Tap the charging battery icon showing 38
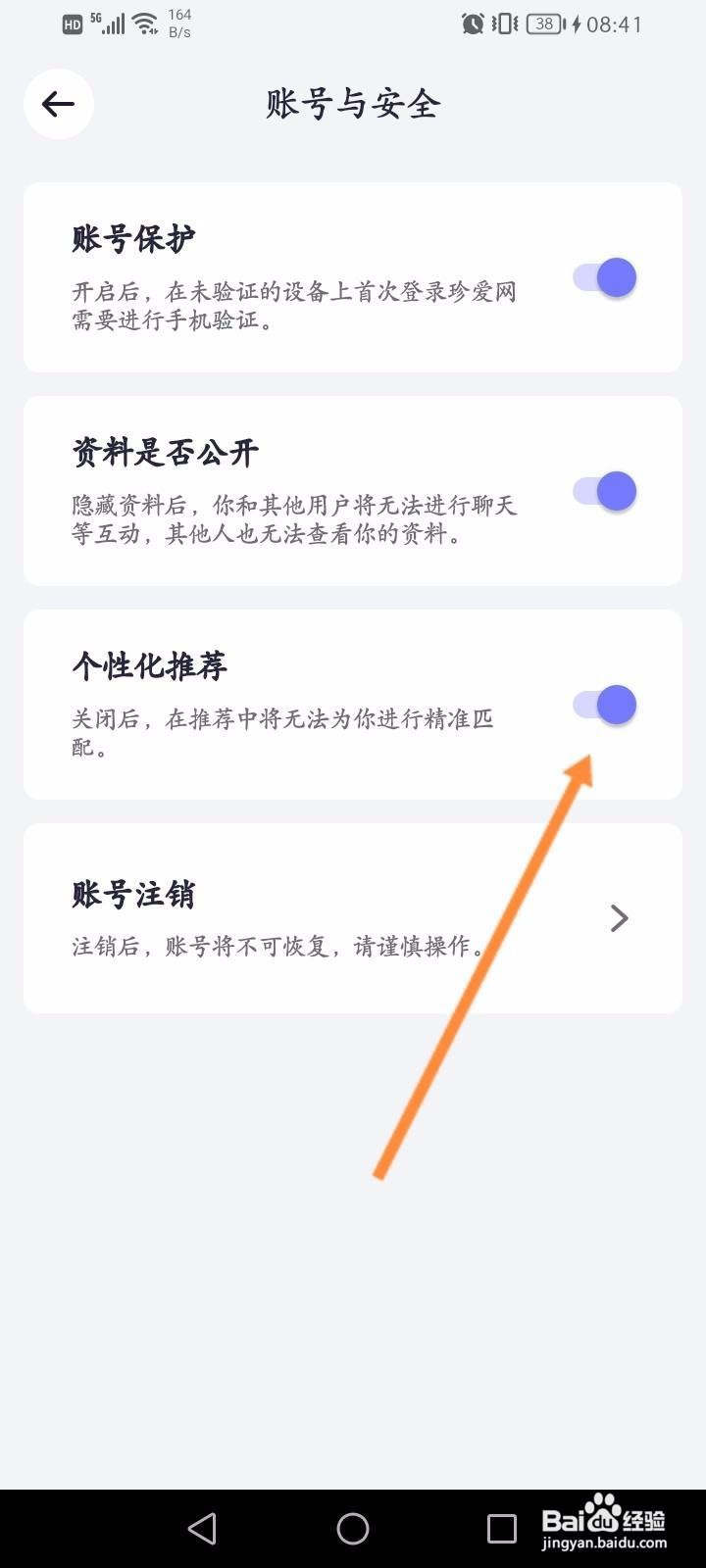 [x=544, y=24]
